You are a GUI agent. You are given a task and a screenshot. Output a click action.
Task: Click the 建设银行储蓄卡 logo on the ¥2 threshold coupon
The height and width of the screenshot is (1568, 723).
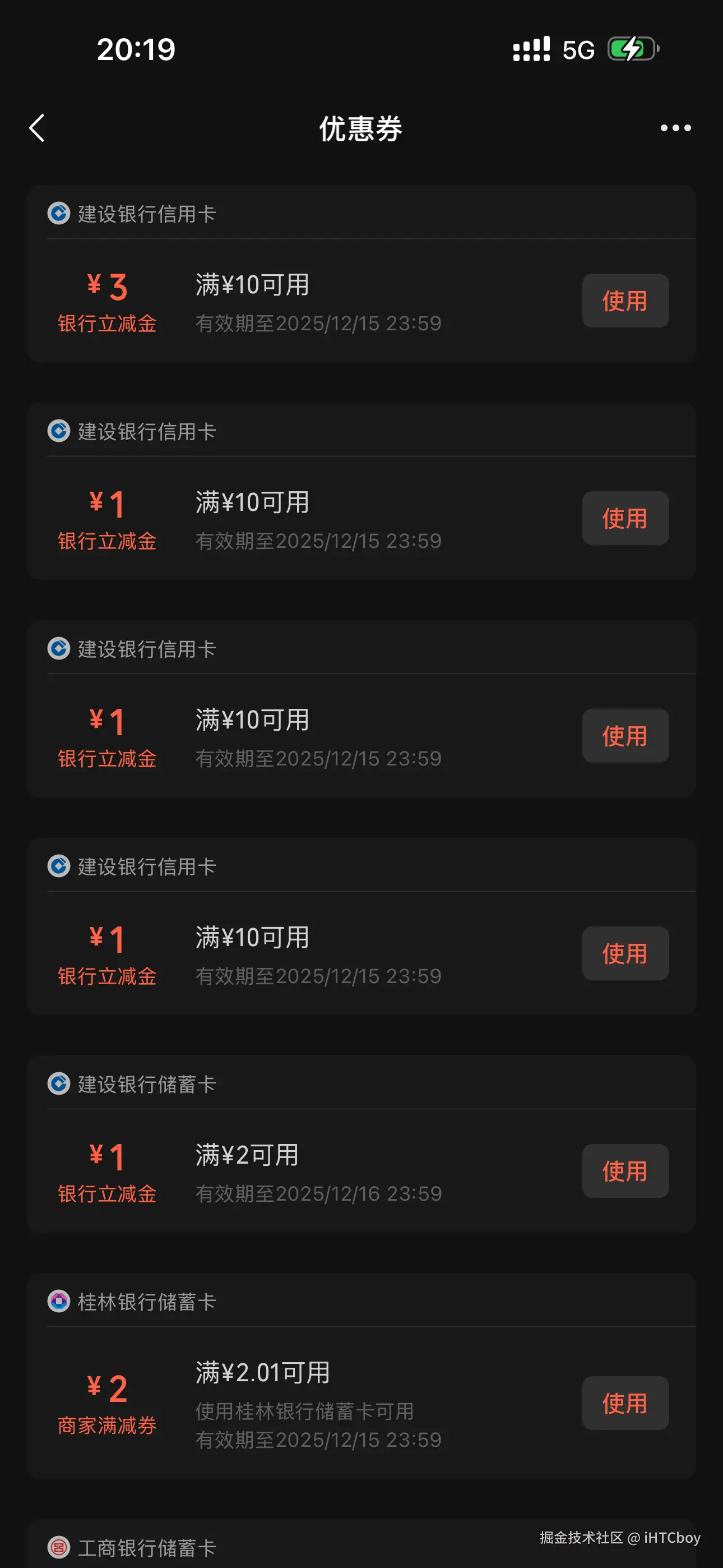pos(58,1083)
